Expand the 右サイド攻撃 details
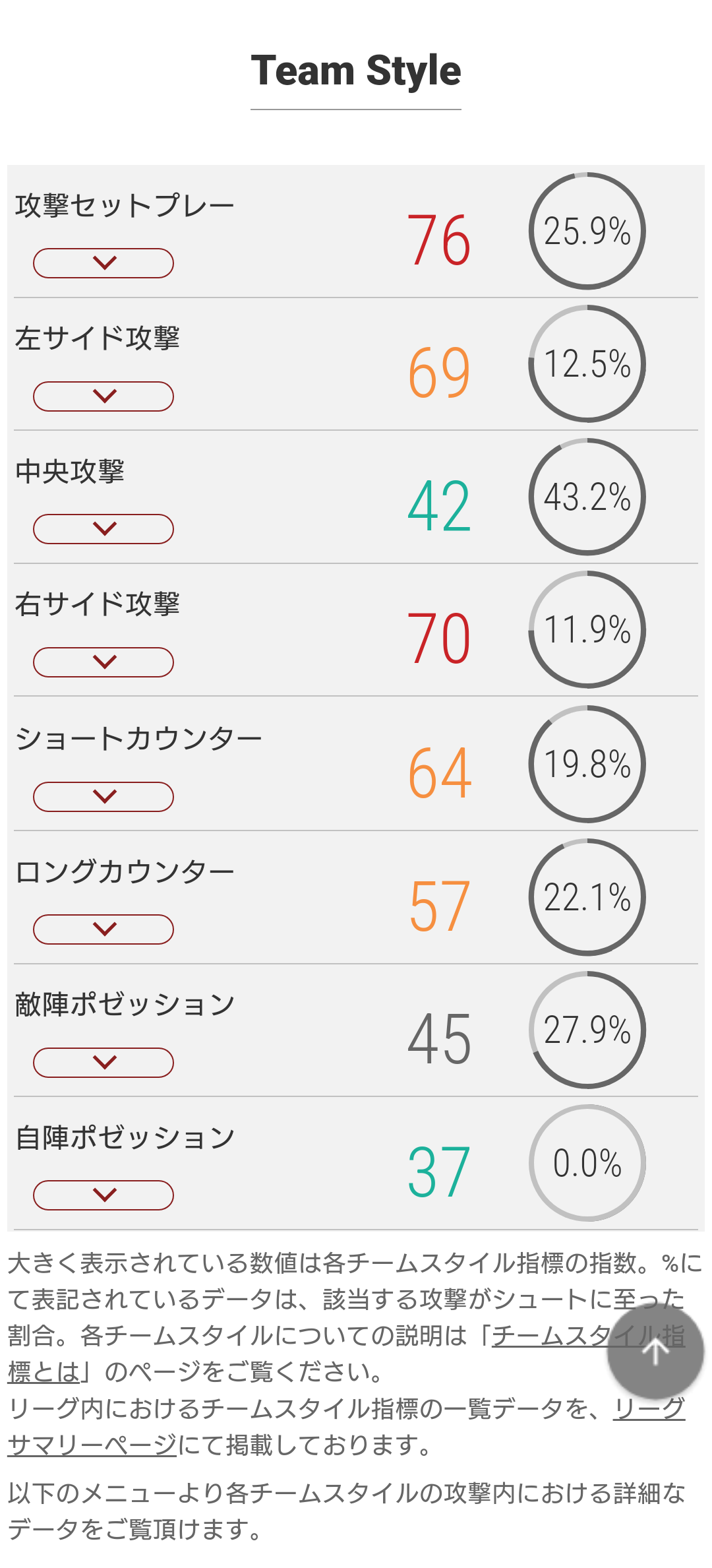The image size is (712, 1568). pyautogui.click(x=104, y=662)
